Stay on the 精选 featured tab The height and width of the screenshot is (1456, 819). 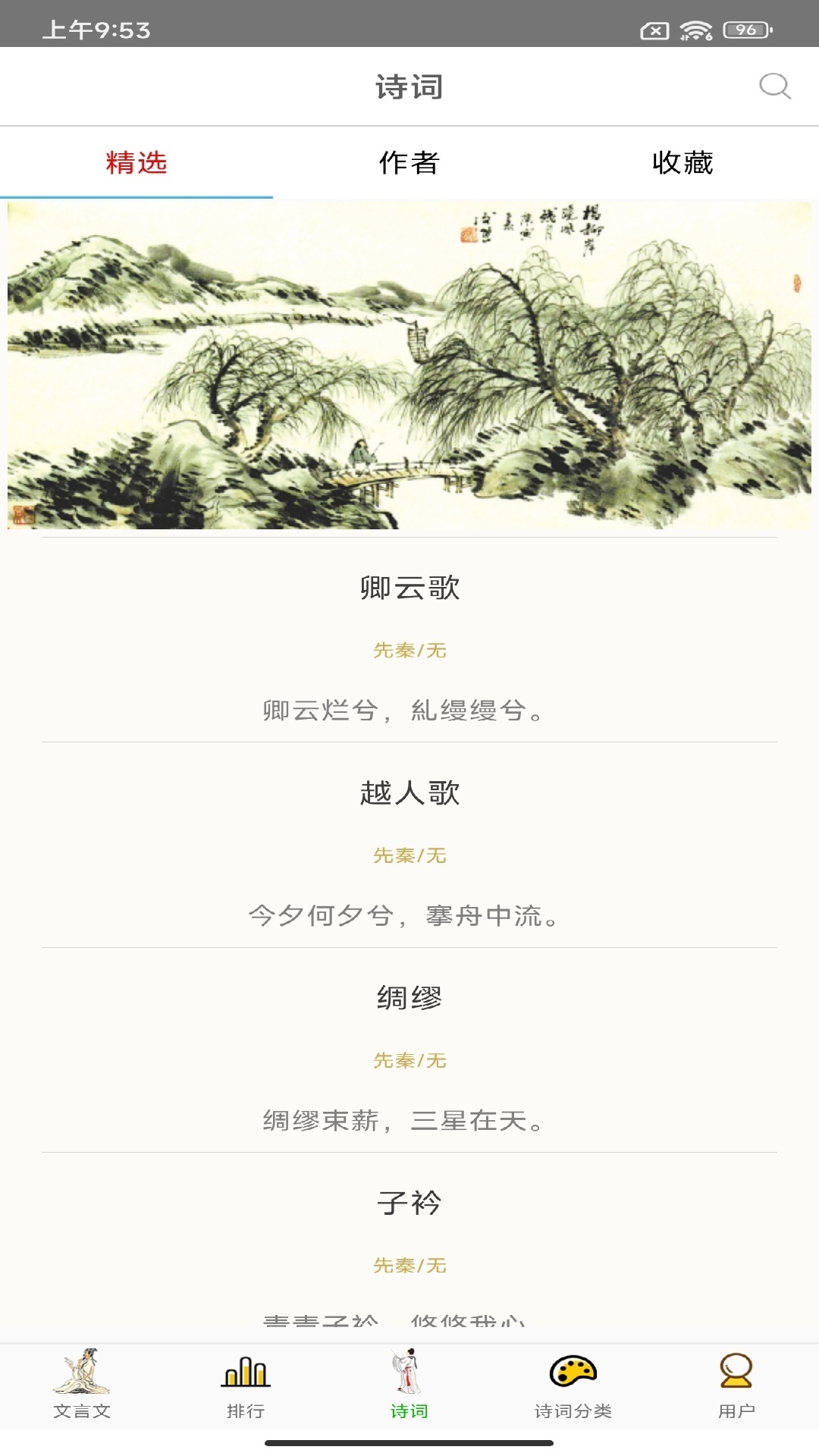(x=138, y=162)
